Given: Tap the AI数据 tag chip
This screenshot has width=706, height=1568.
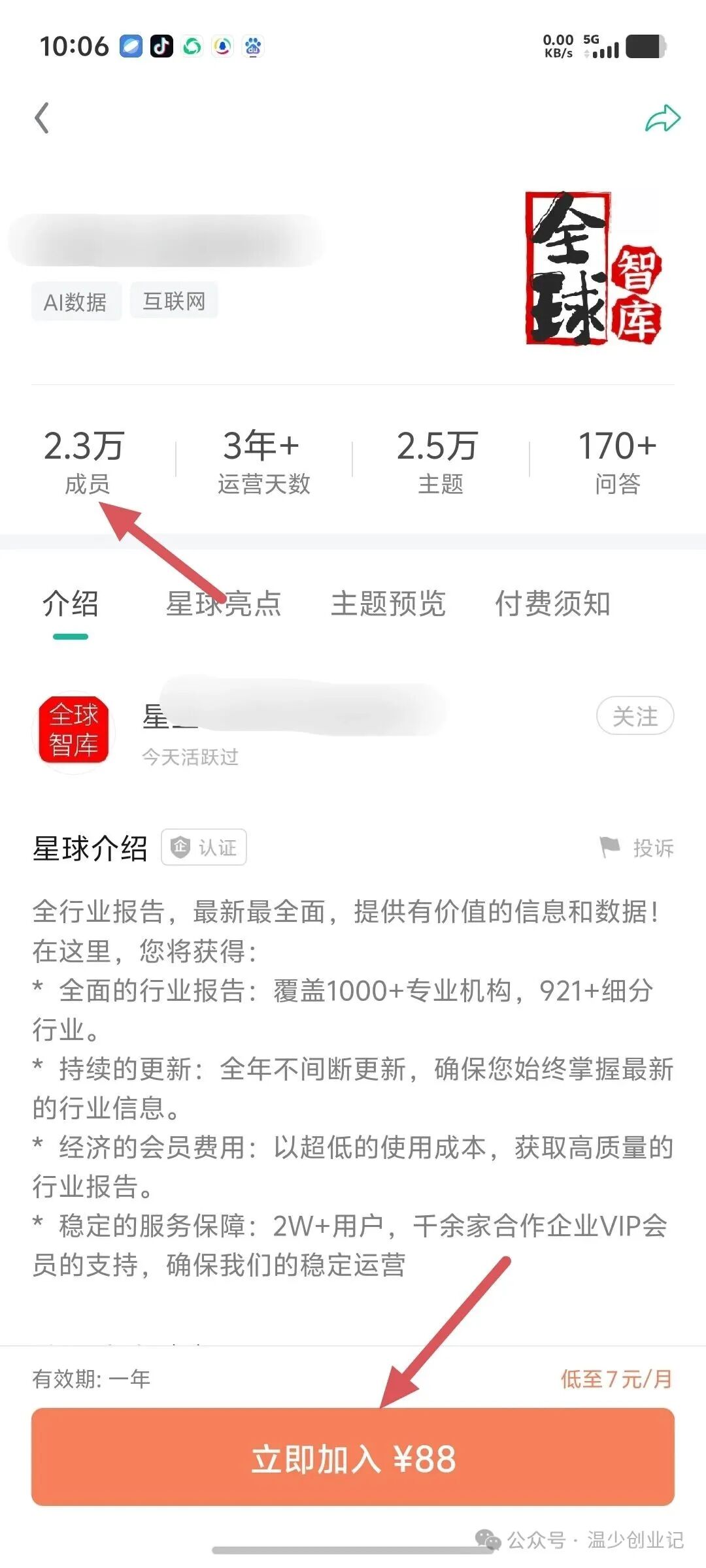Looking at the screenshot, I should point(76,302).
